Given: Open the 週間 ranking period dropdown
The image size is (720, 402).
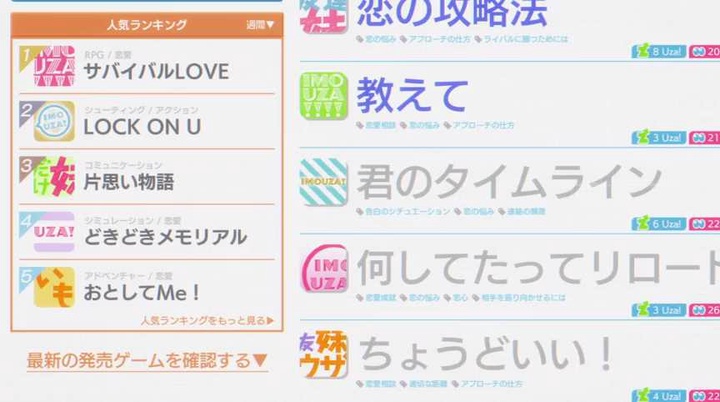Looking at the screenshot, I should tap(259, 25).
